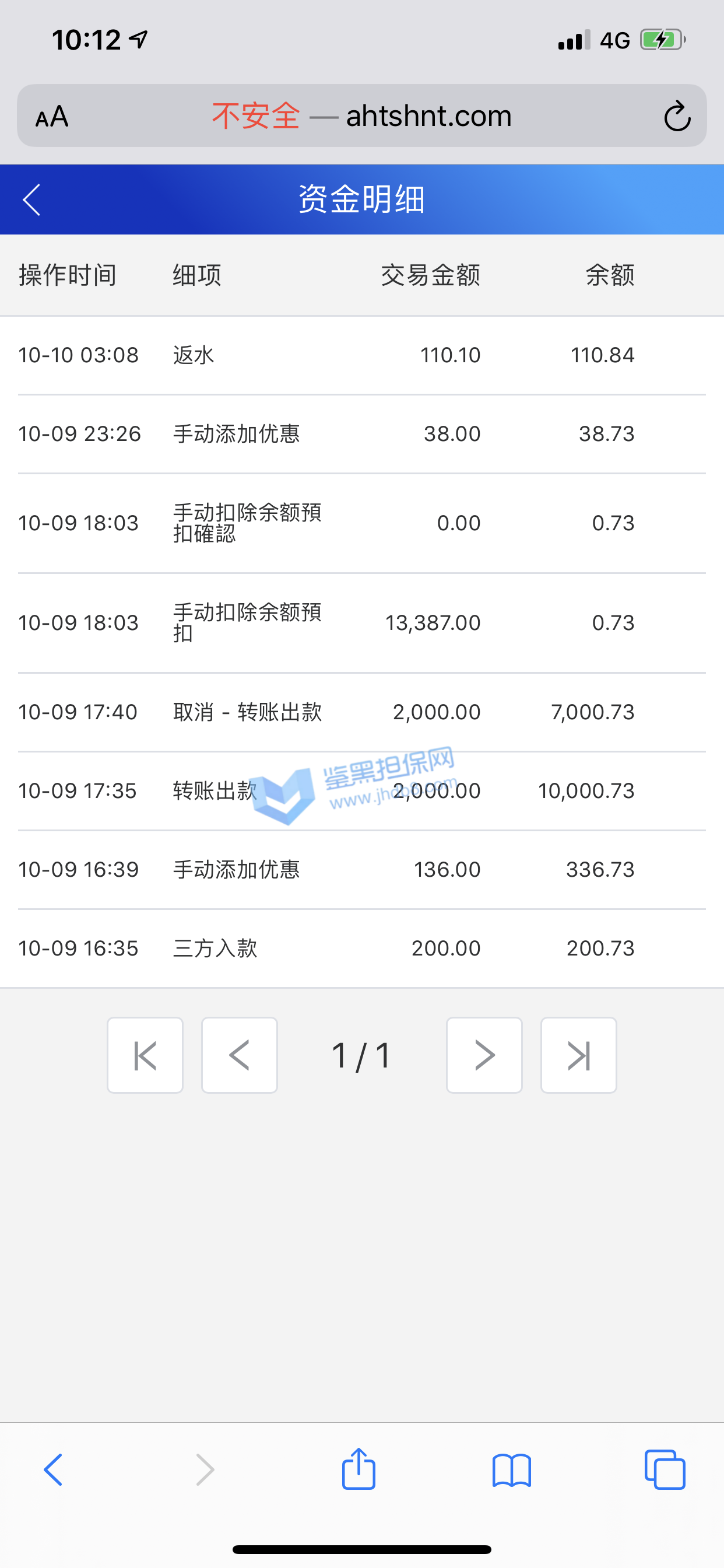Image resolution: width=724 pixels, height=1568 pixels.
Task: Open the Safari share sheet
Action: click(359, 1470)
